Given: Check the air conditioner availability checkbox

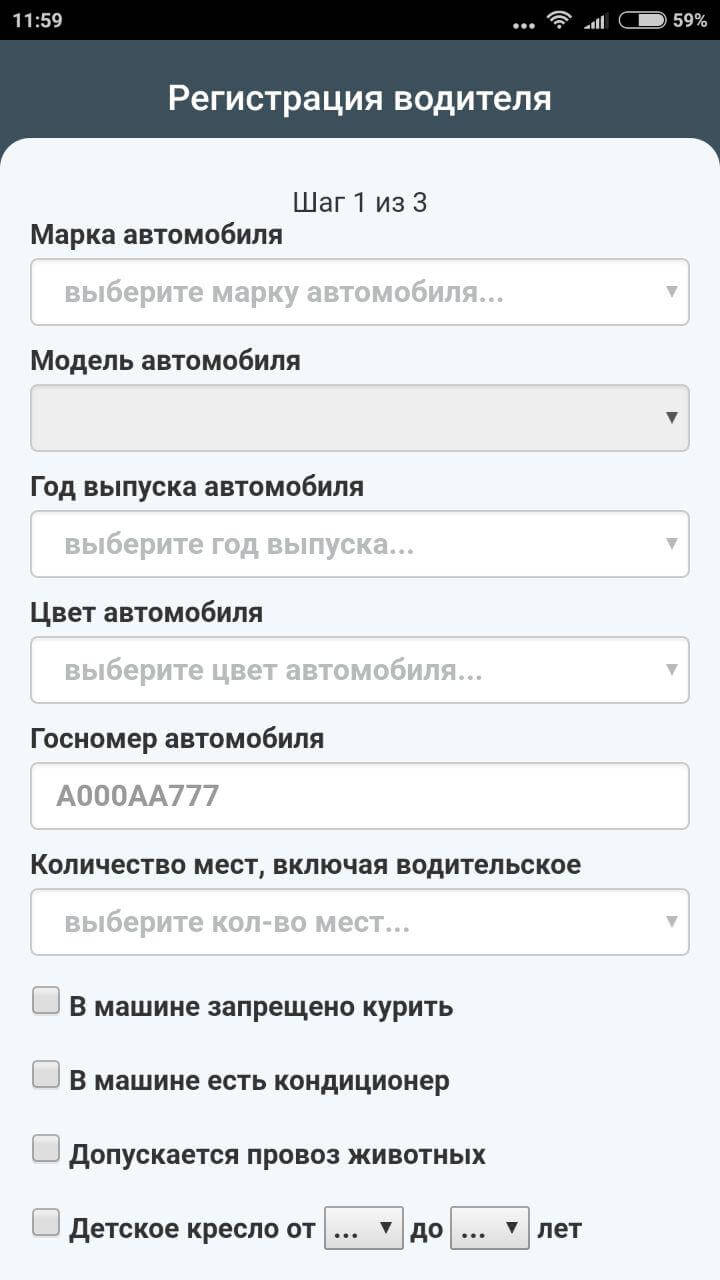Looking at the screenshot, I should pyautogui.click(x=45, y=1072).
